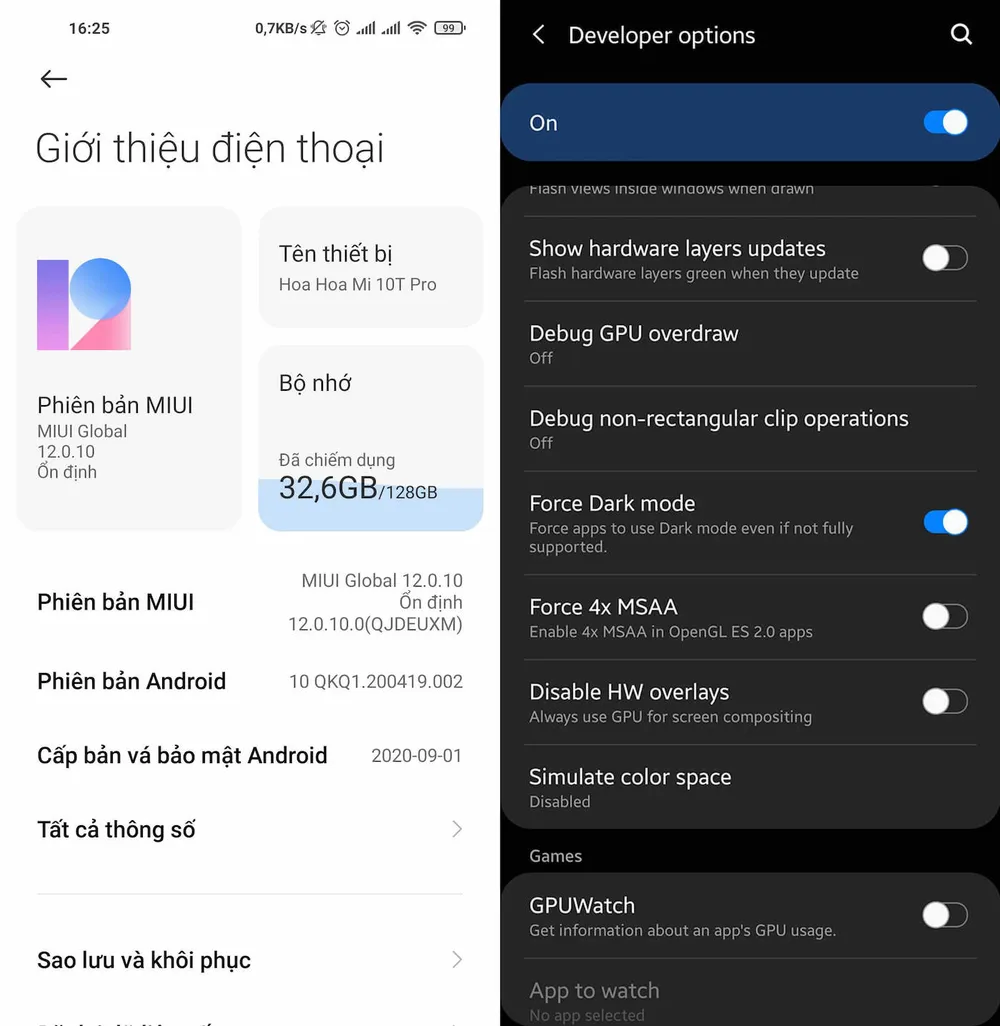
Task: Open the Bộ nhớ storage card
Action: [x=370, y=438]
